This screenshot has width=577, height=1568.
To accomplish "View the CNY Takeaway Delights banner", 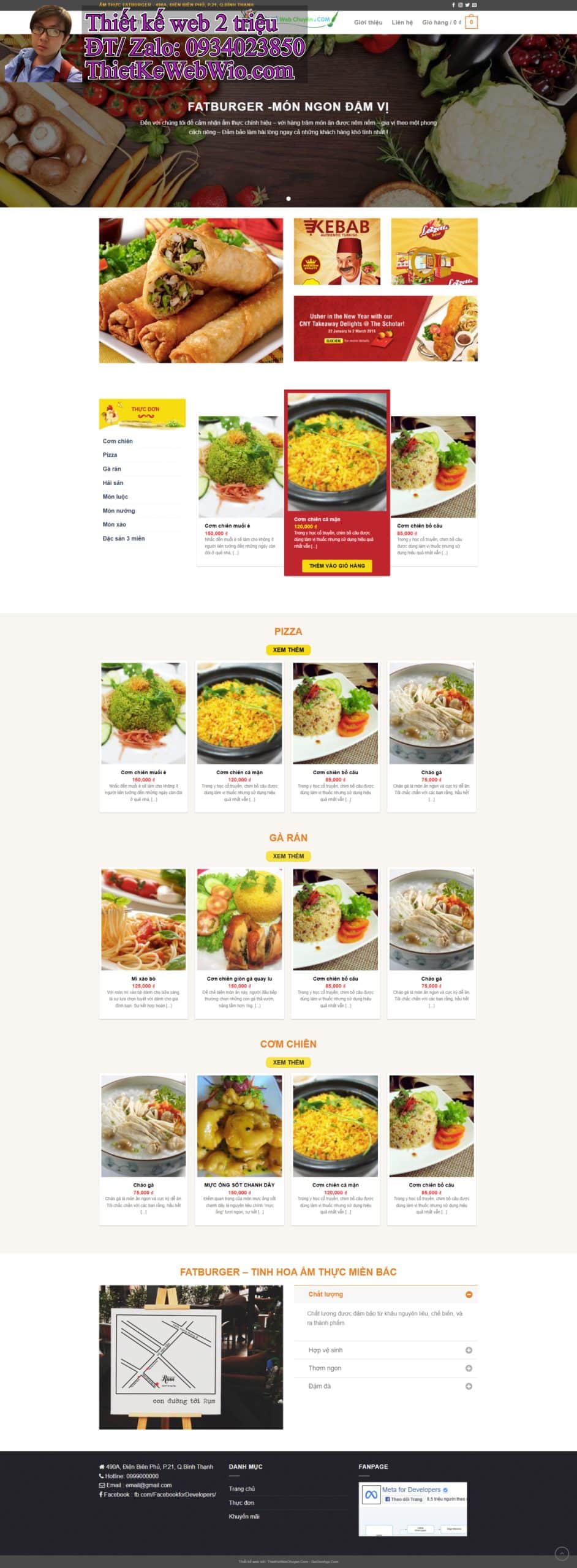I will (x=385, y=328).
